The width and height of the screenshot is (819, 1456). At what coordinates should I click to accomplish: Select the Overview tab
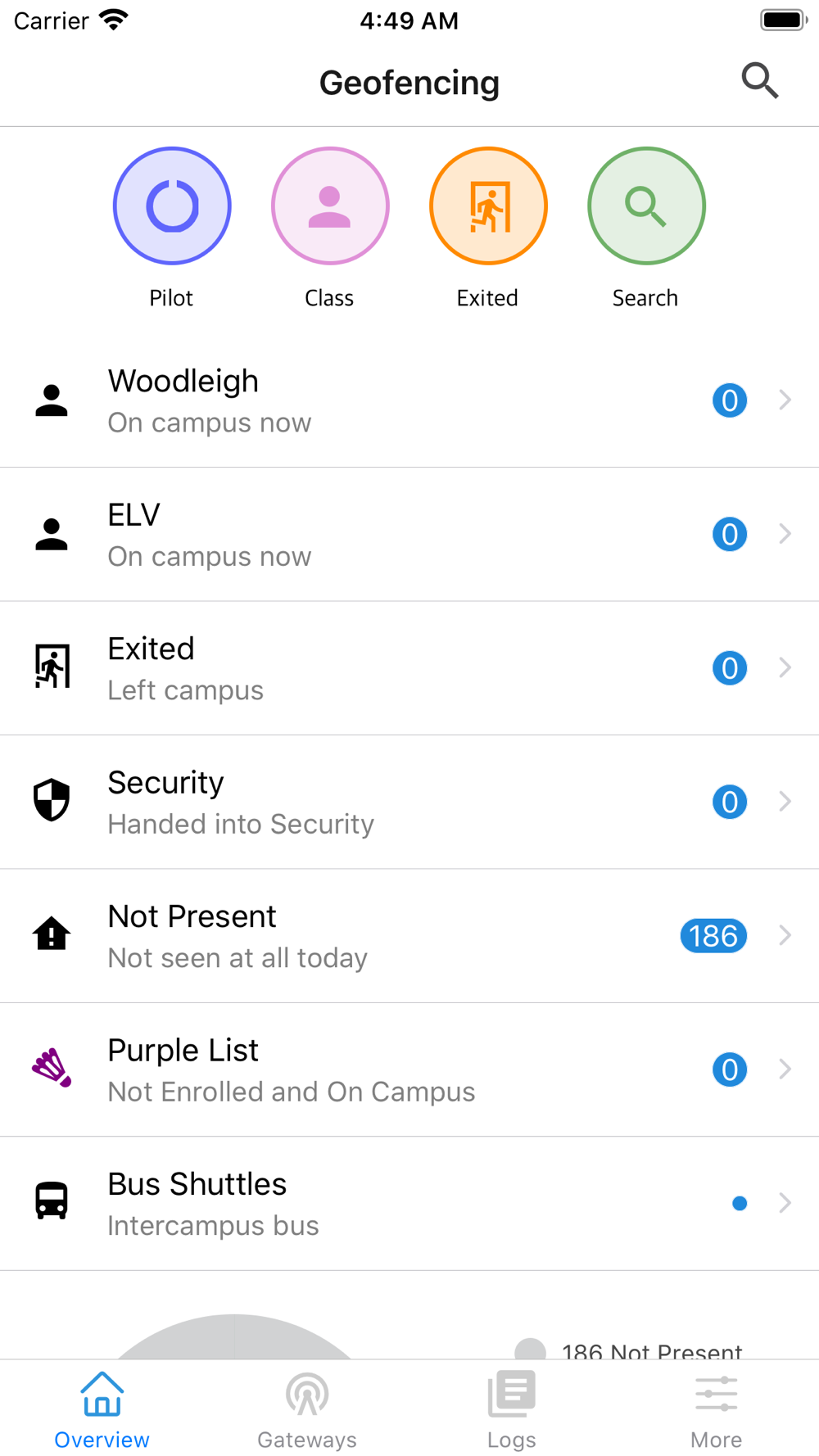pos(102,1410)
